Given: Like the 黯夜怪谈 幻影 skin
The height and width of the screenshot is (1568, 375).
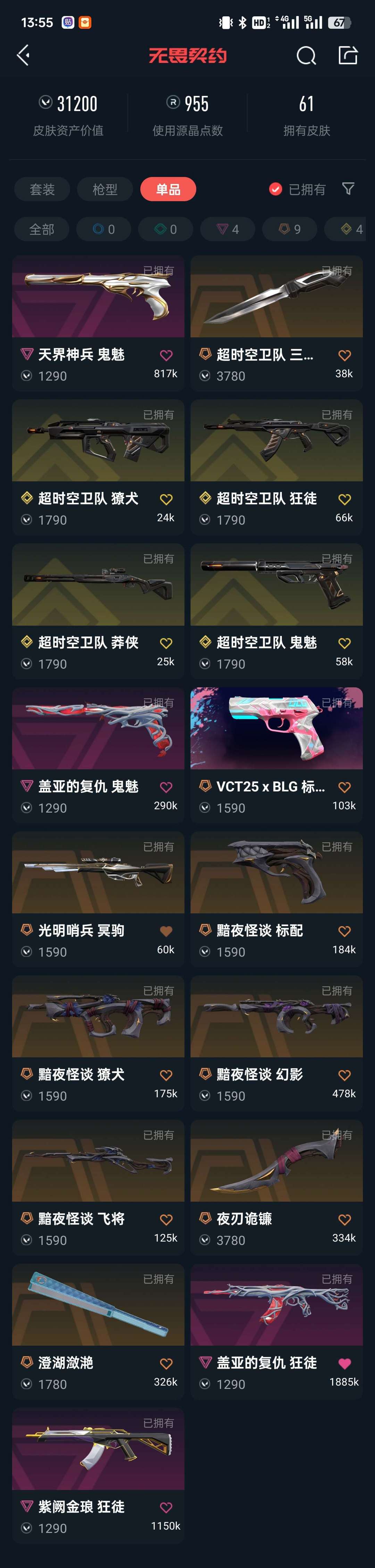Looking at the screenshot, I should (x=344, y=1075).
